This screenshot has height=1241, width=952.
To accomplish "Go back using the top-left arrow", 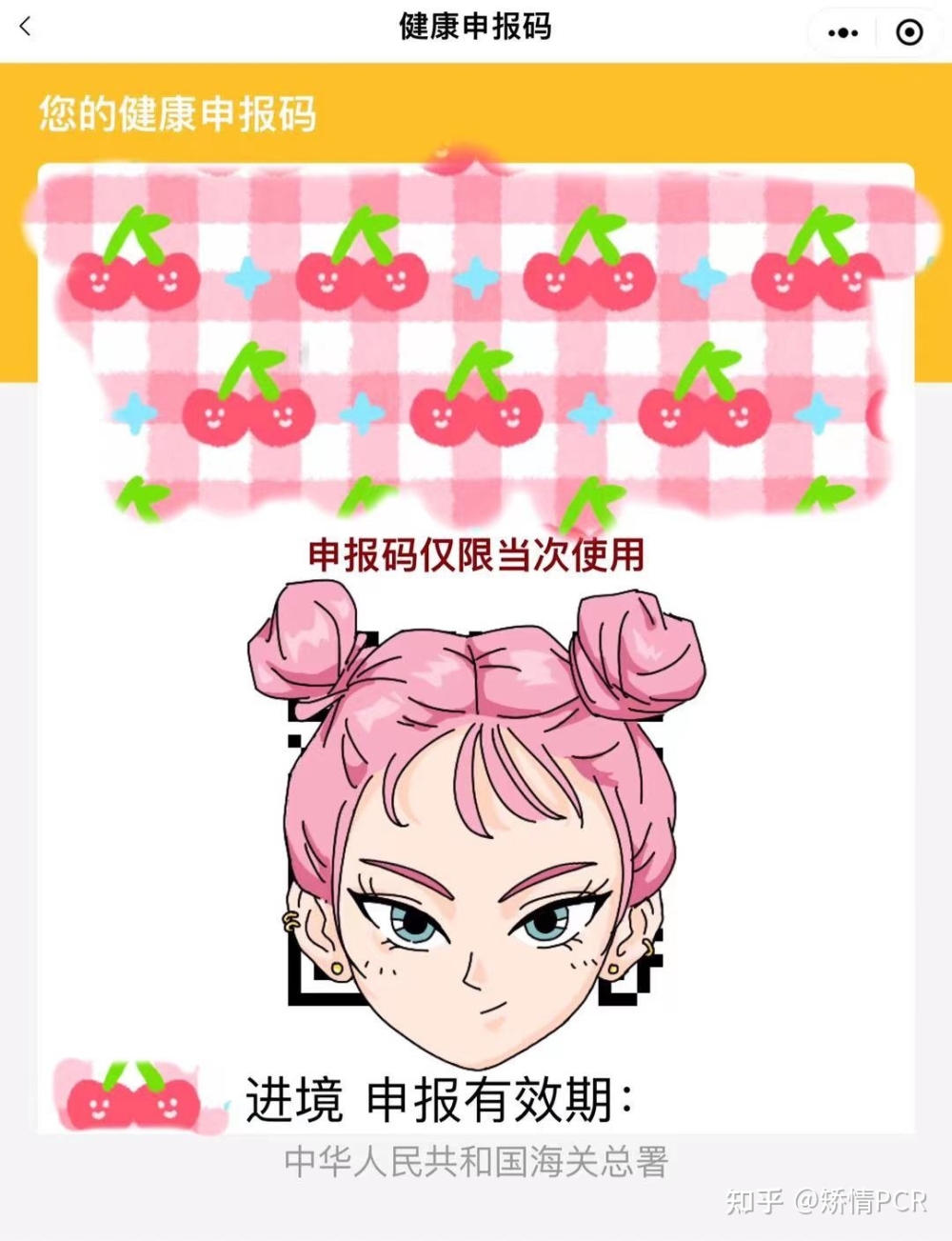I will coord(26,28).
